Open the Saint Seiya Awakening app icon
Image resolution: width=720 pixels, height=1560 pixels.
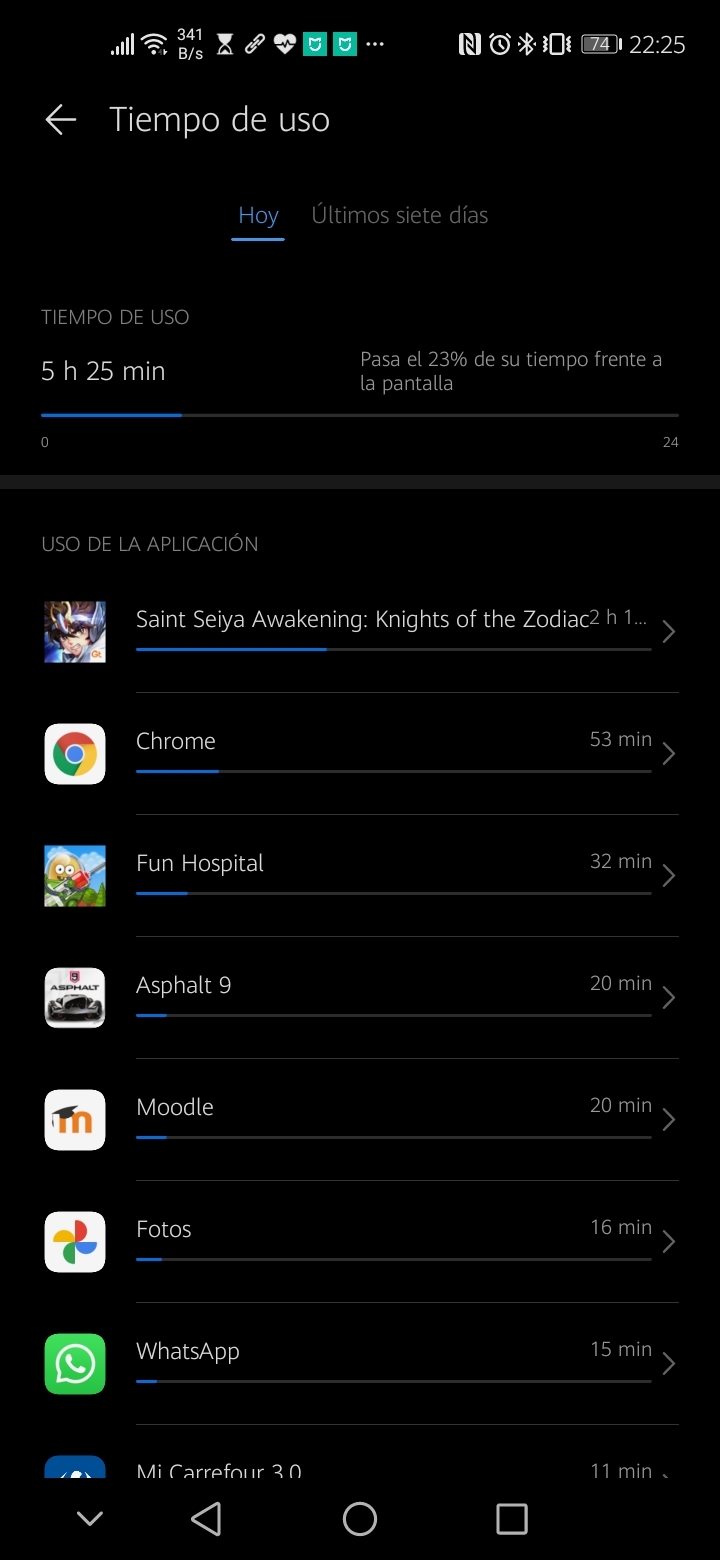coord(74,631)
